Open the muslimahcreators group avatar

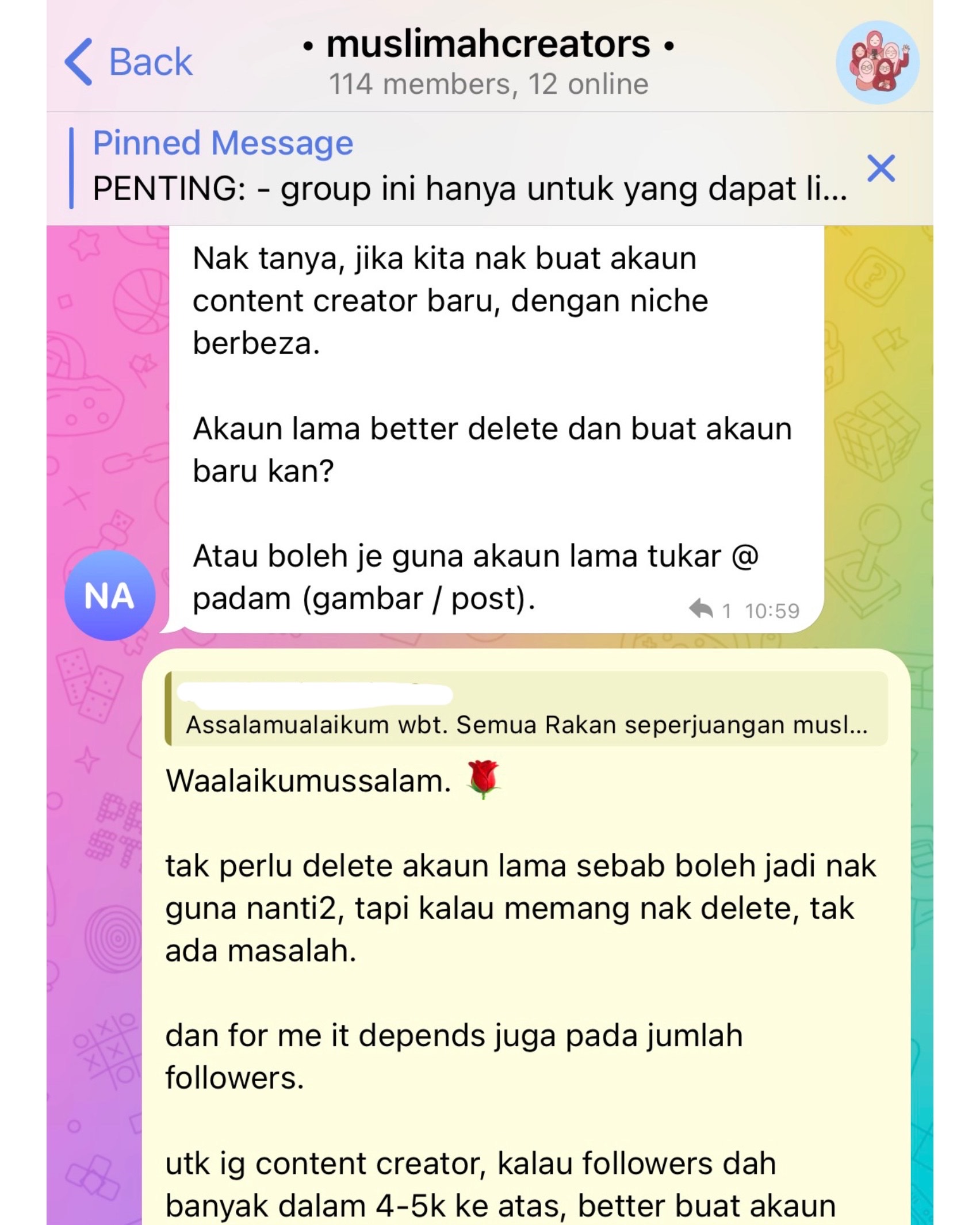coord(877,62)
